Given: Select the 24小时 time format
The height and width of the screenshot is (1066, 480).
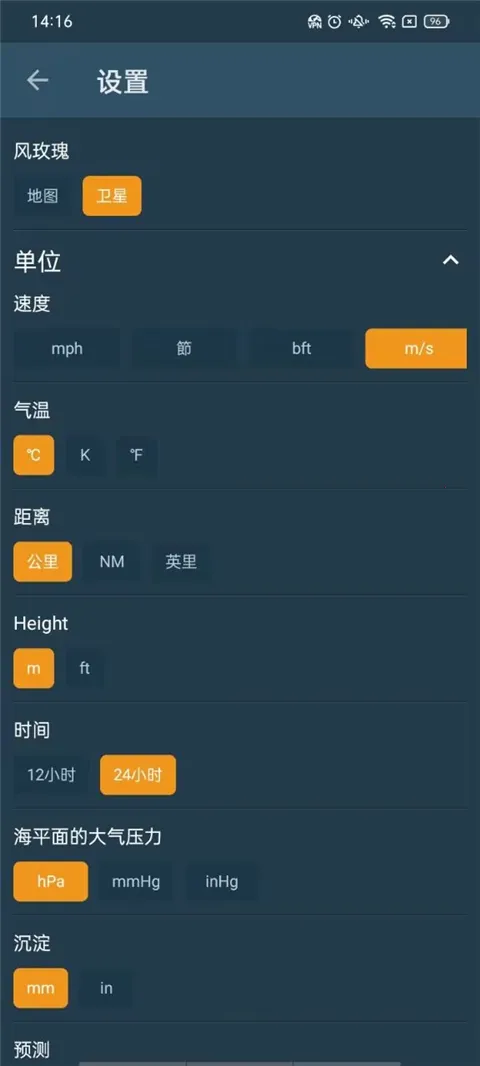Looking at the screenshot, I should tap(138, 775).
